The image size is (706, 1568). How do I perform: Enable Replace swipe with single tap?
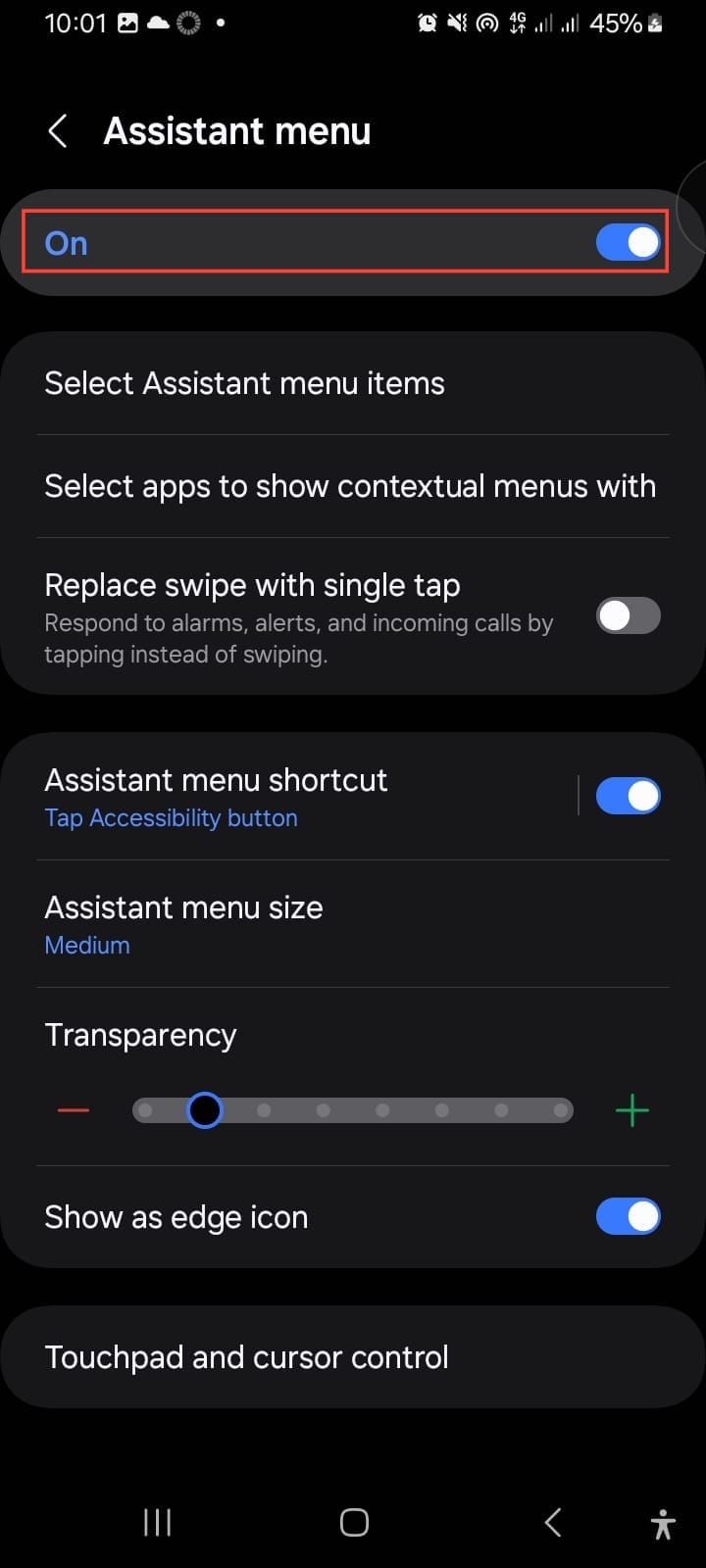(628, 615)
